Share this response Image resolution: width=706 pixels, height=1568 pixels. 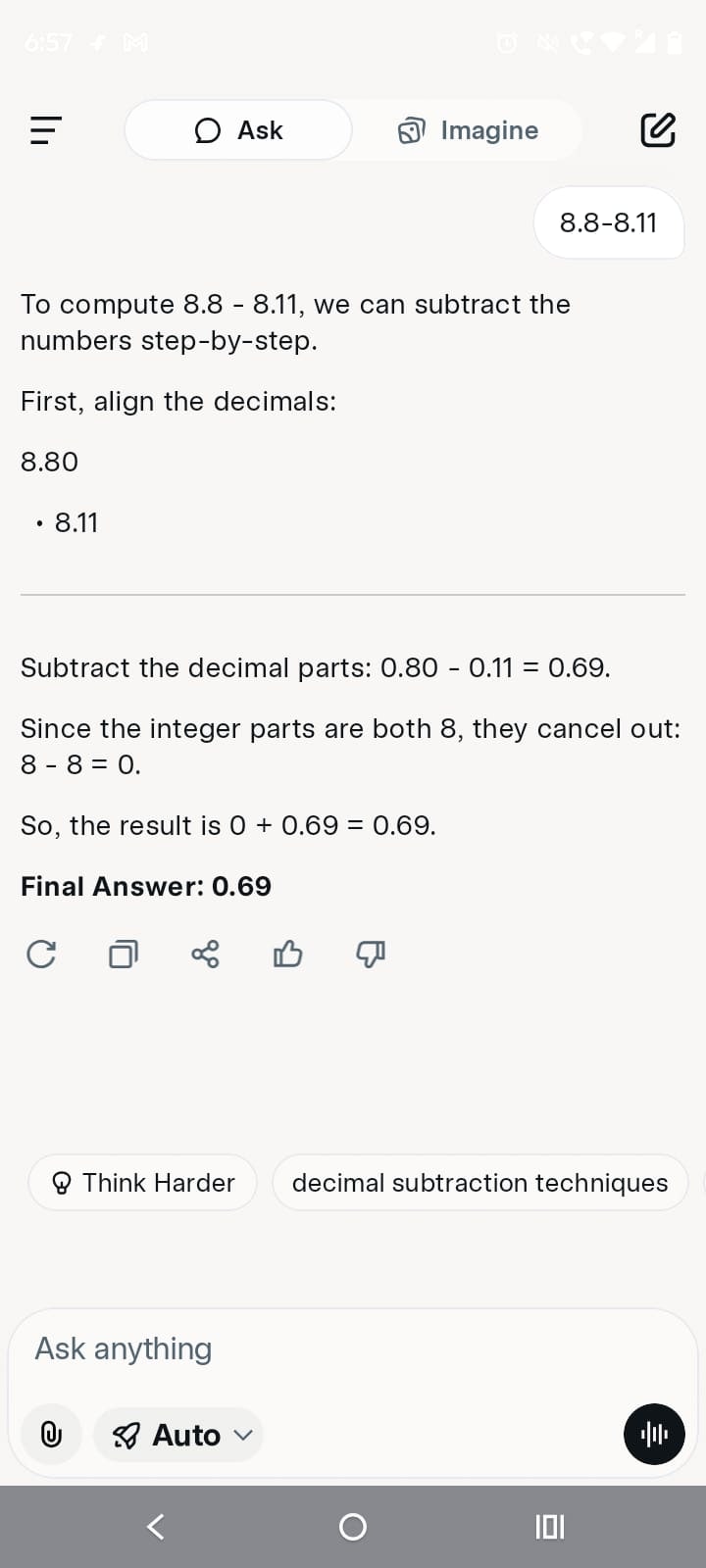(x=205, y=954)
